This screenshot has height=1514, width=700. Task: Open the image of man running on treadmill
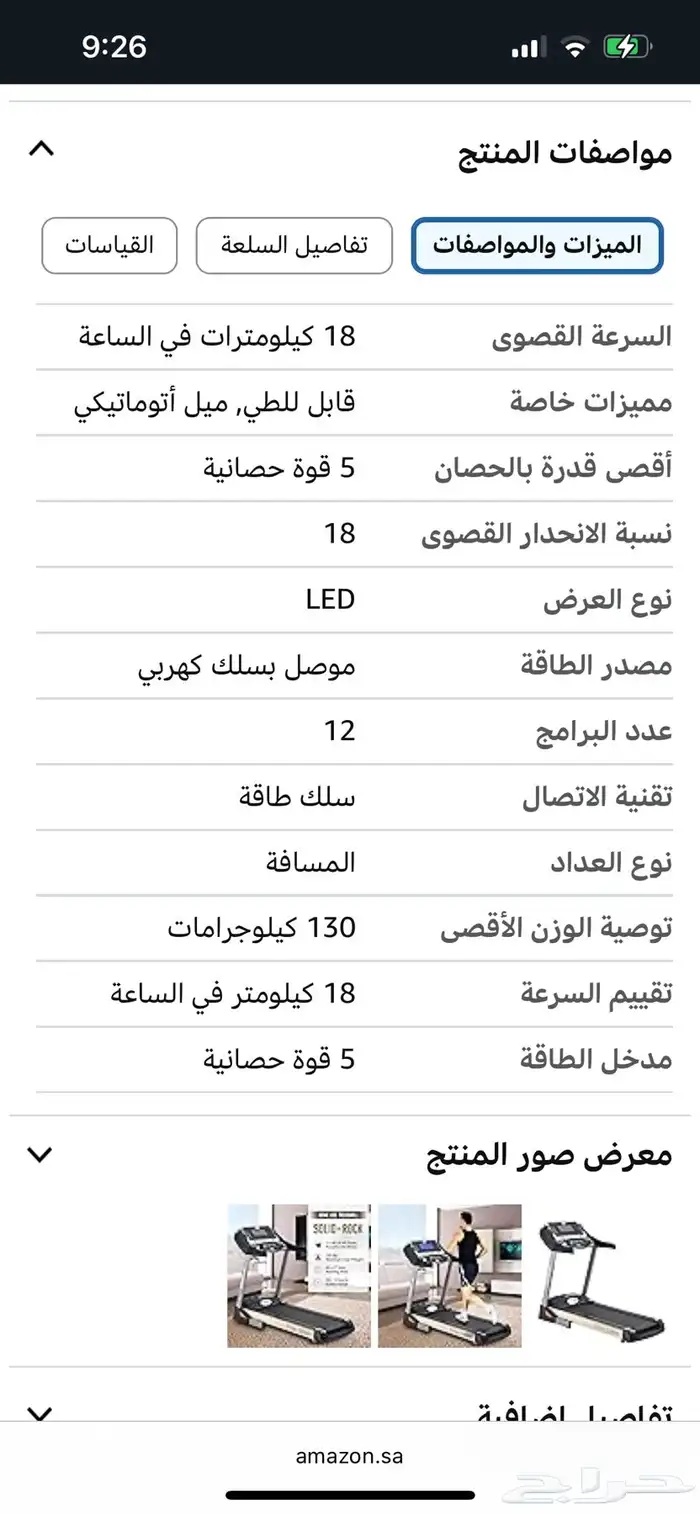coord(450,1276)
